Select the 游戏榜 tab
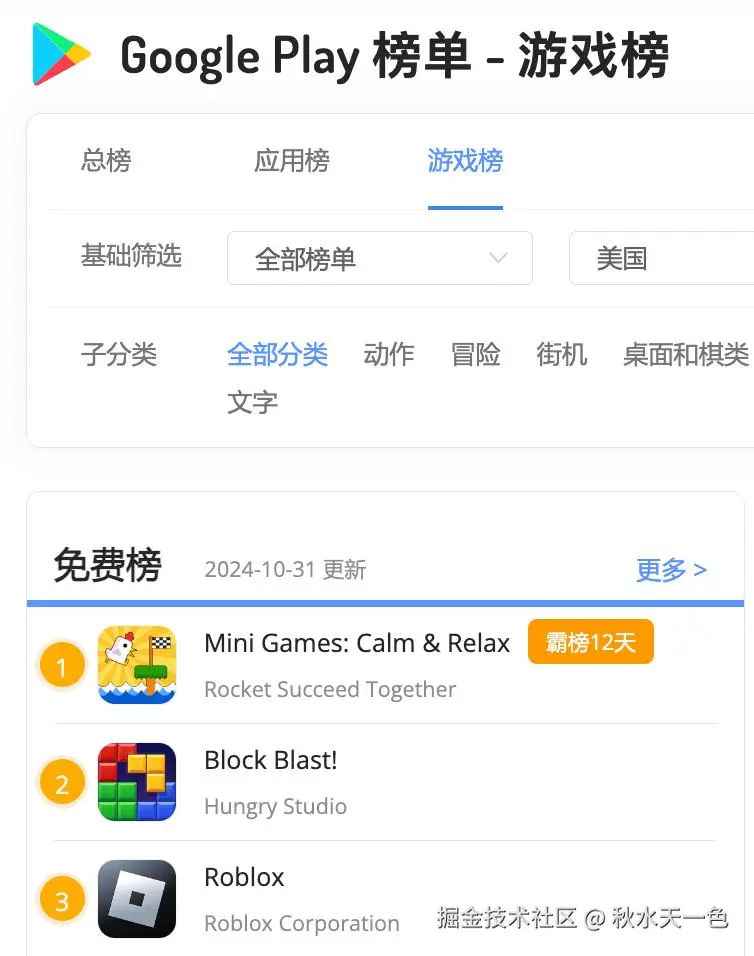 point(465,160)
